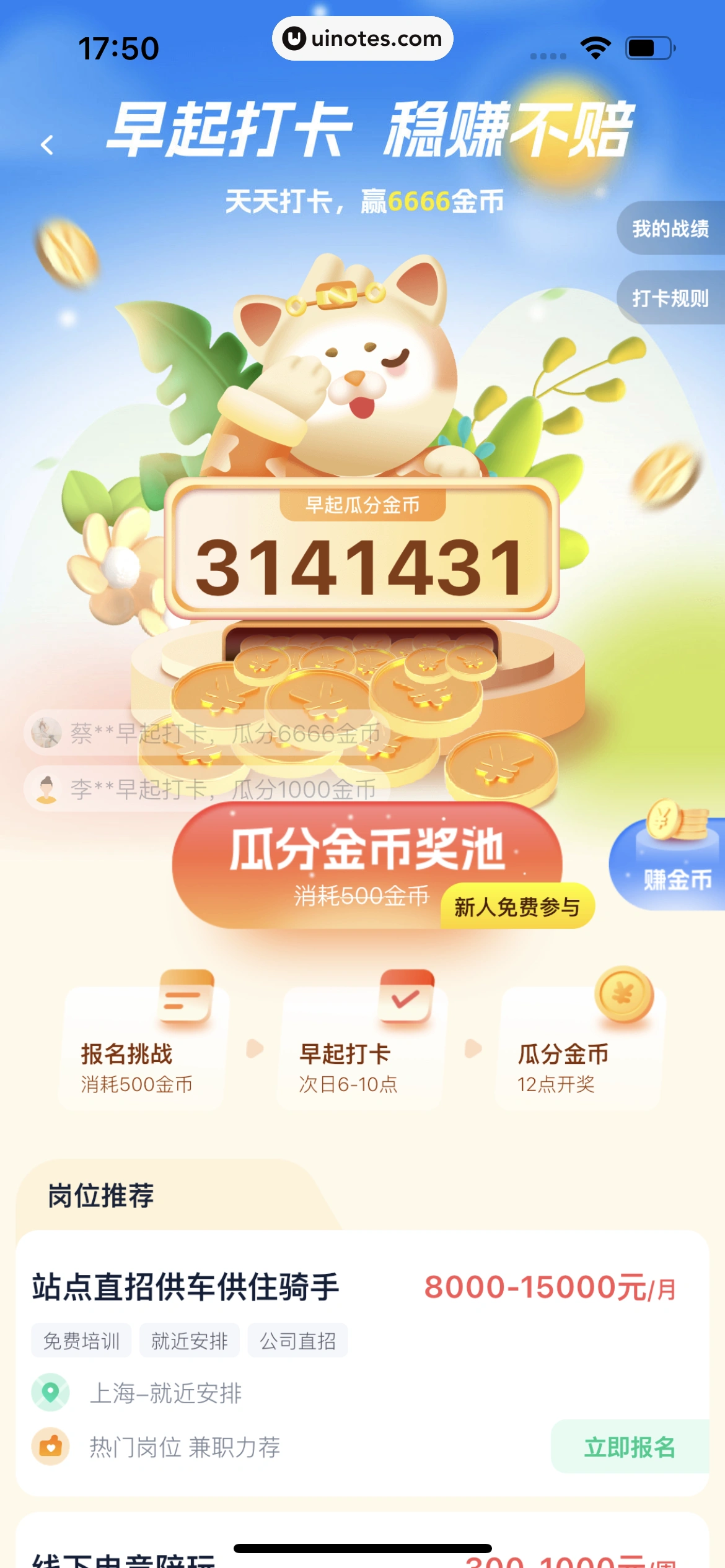The height and width of the screenshot is (1568, 725).
Task: Open 我的战绩 records
Action: click(670, 229)
